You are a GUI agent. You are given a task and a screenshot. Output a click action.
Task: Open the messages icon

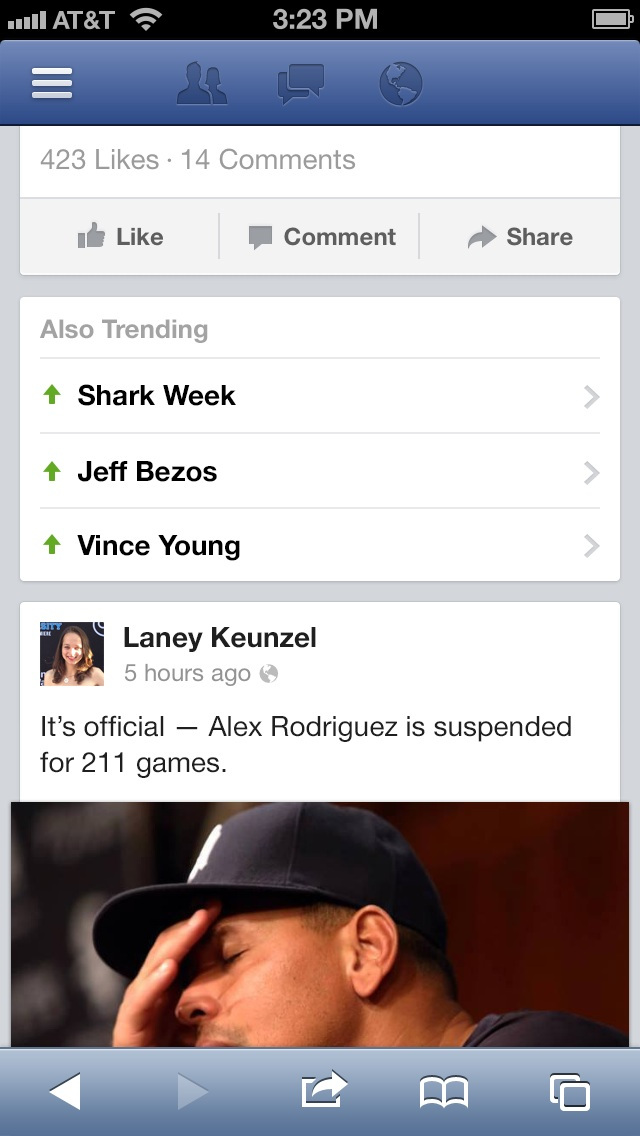[300, 84]
